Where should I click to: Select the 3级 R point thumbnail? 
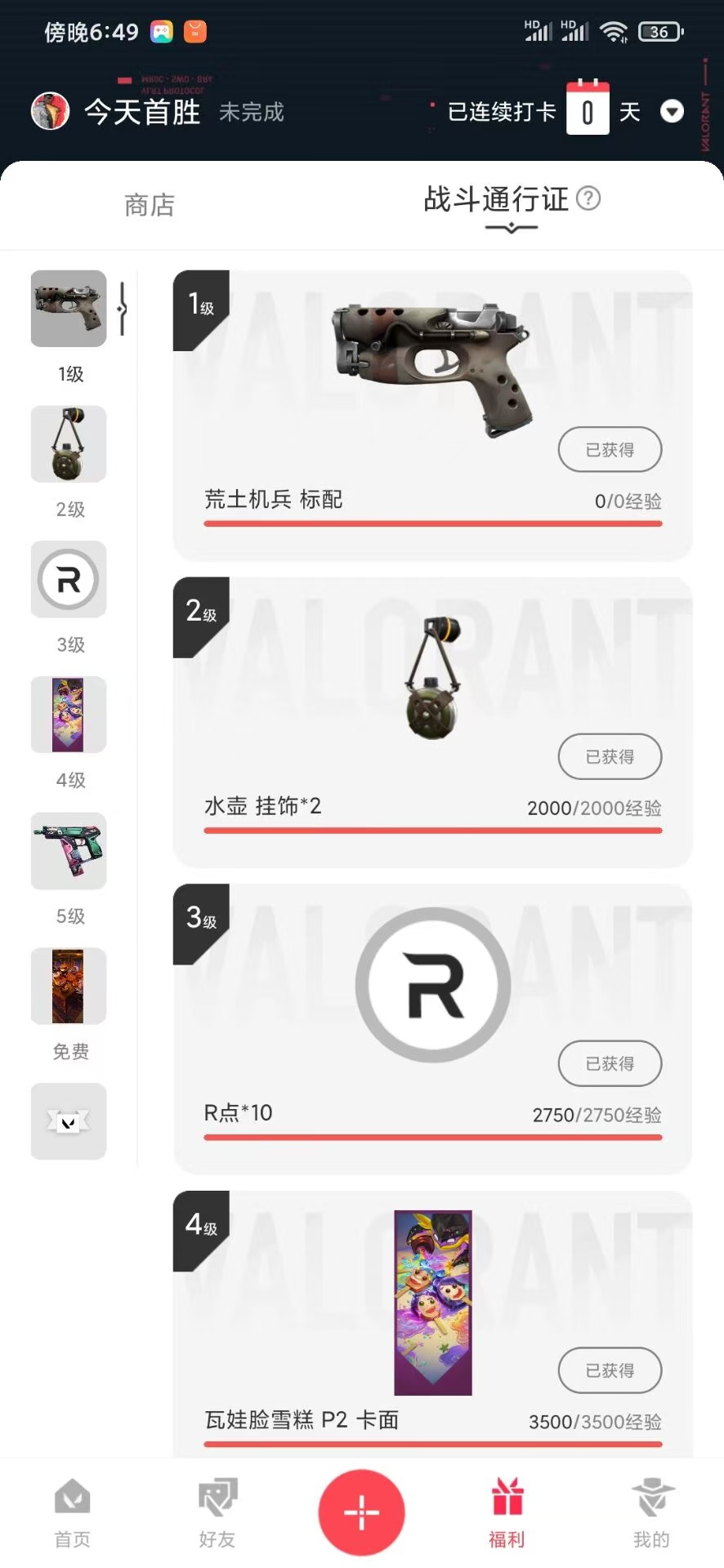point(69,580)
